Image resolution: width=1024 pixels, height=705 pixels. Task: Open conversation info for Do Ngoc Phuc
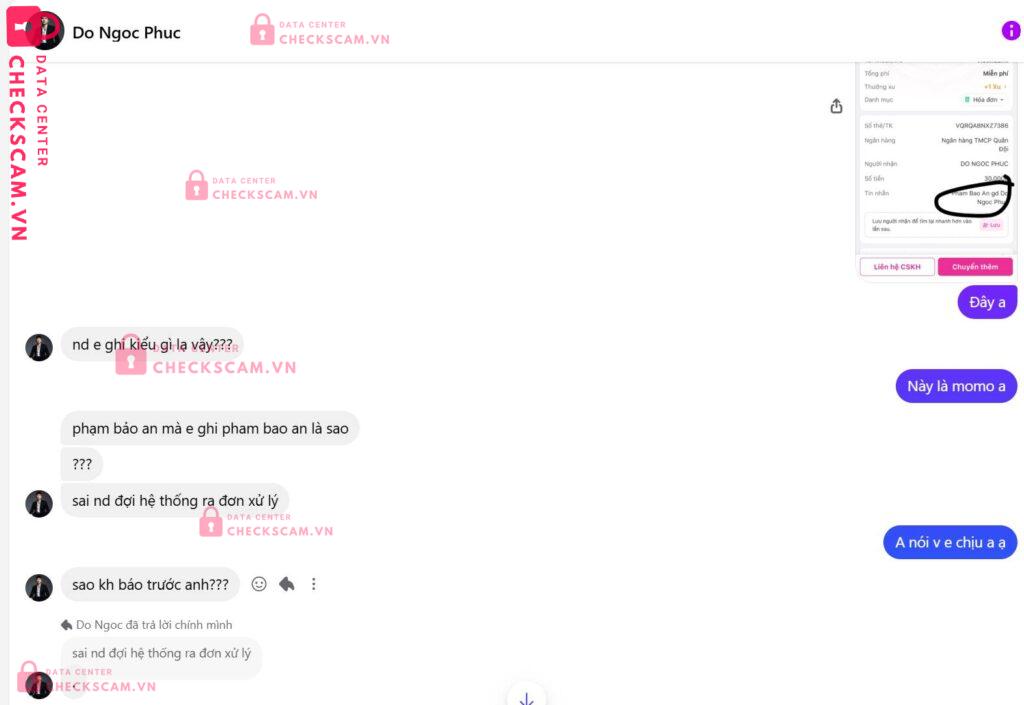coord(1011,30)
